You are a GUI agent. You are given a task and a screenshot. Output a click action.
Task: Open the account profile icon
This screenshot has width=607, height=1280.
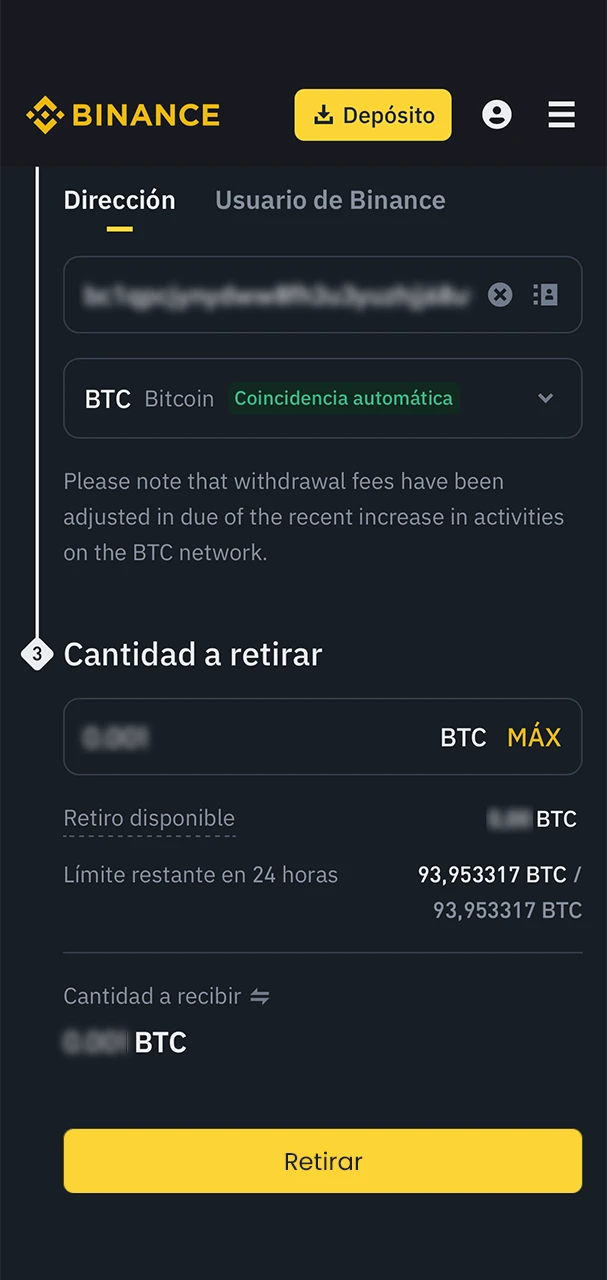[496, 115]
